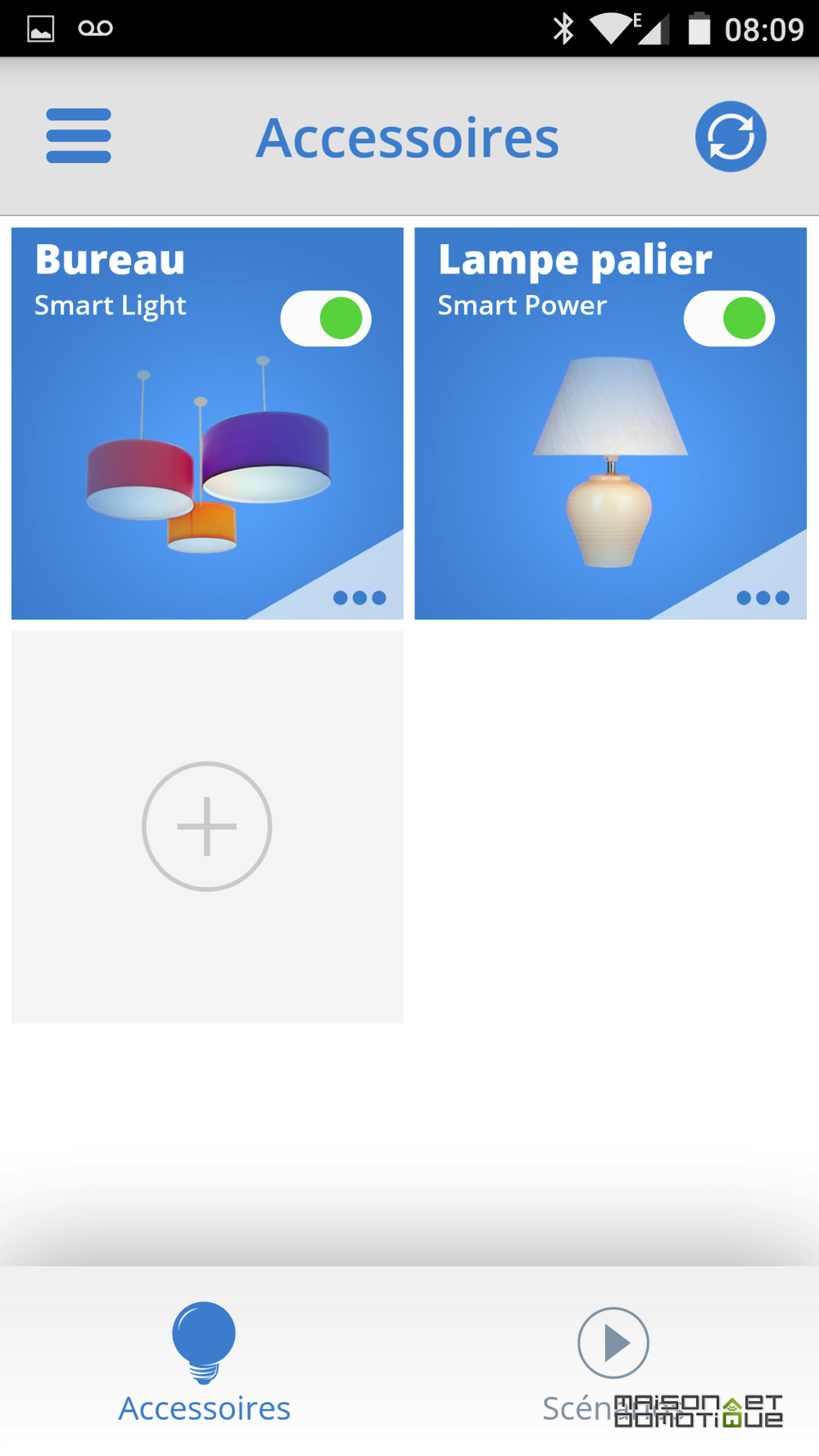819x1456 pixels.
Task: Toggle the Bureau Smart Light switch
Action: point(326,319)
